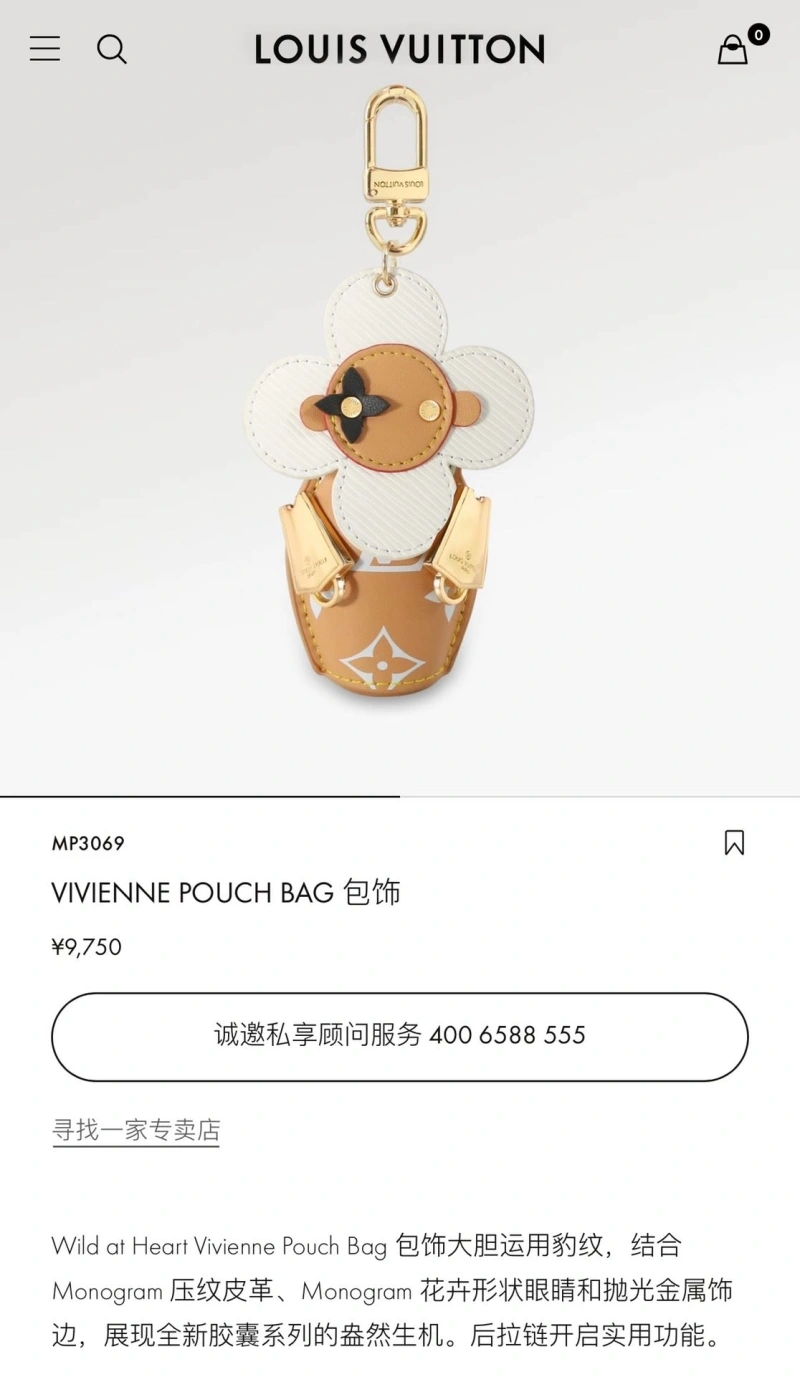This screenshot has height=1377, width=800.
Task: Bookmark the Vivienne Pouch Bag
Action: click(734, 843)
